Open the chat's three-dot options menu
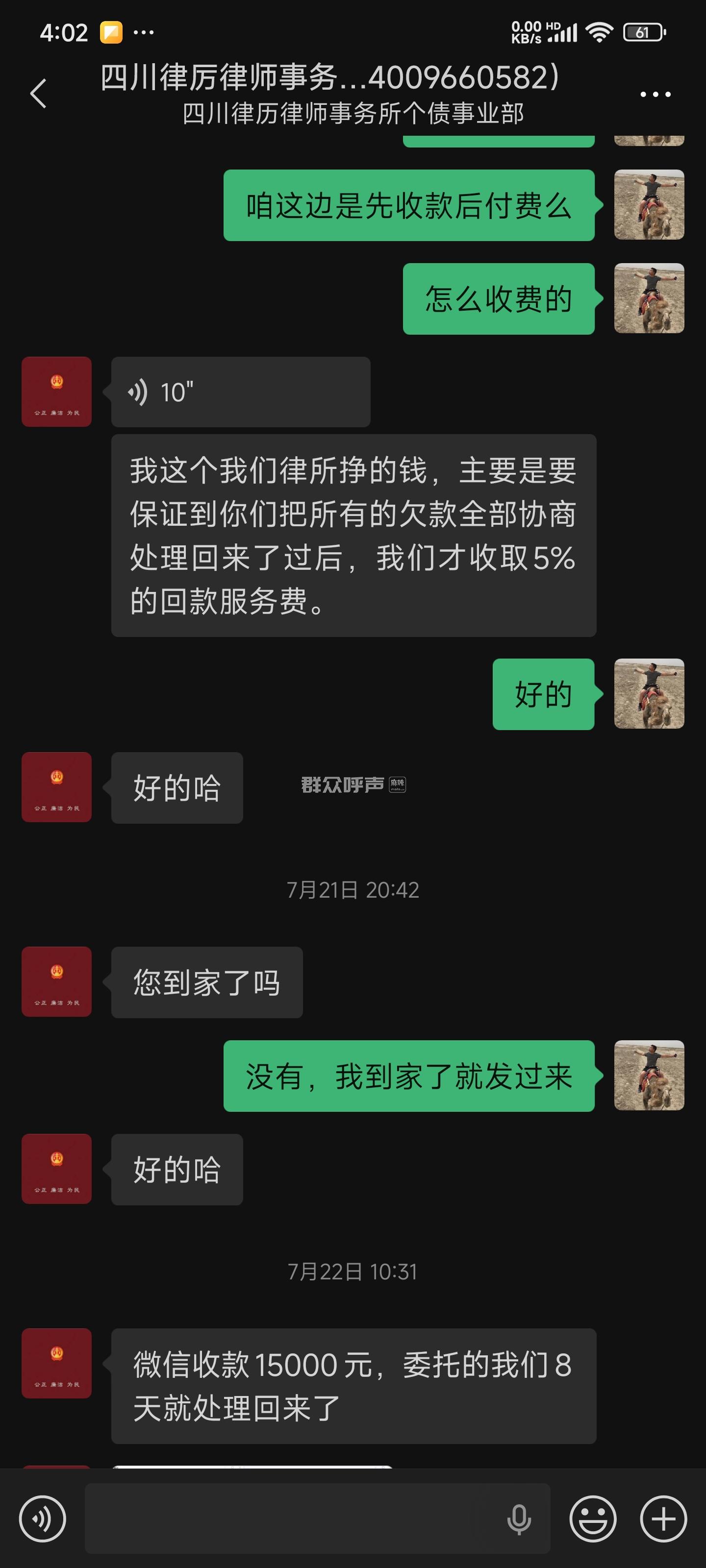 (x=655, y=95)
